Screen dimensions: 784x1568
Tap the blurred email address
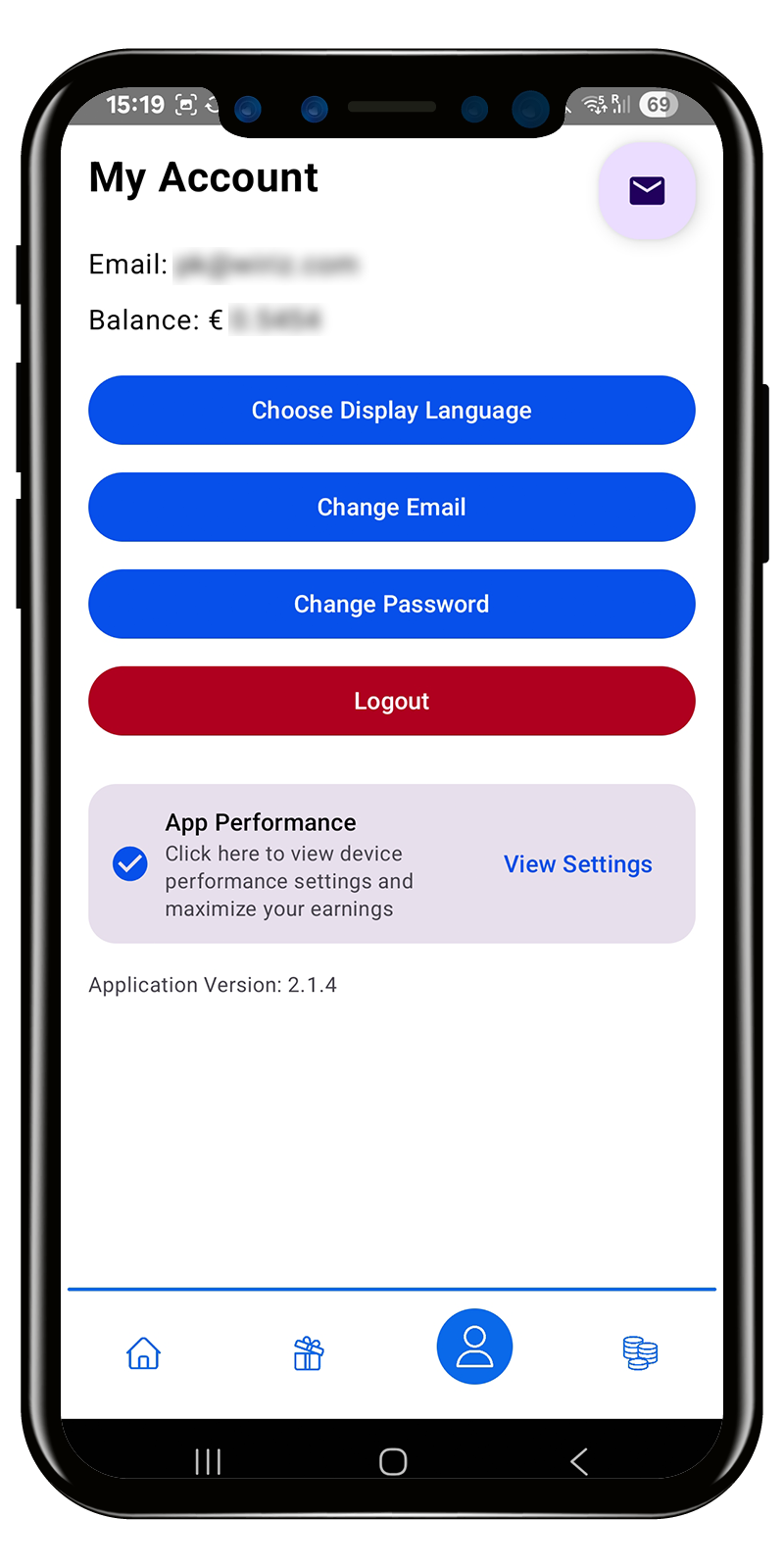point(269,264)
